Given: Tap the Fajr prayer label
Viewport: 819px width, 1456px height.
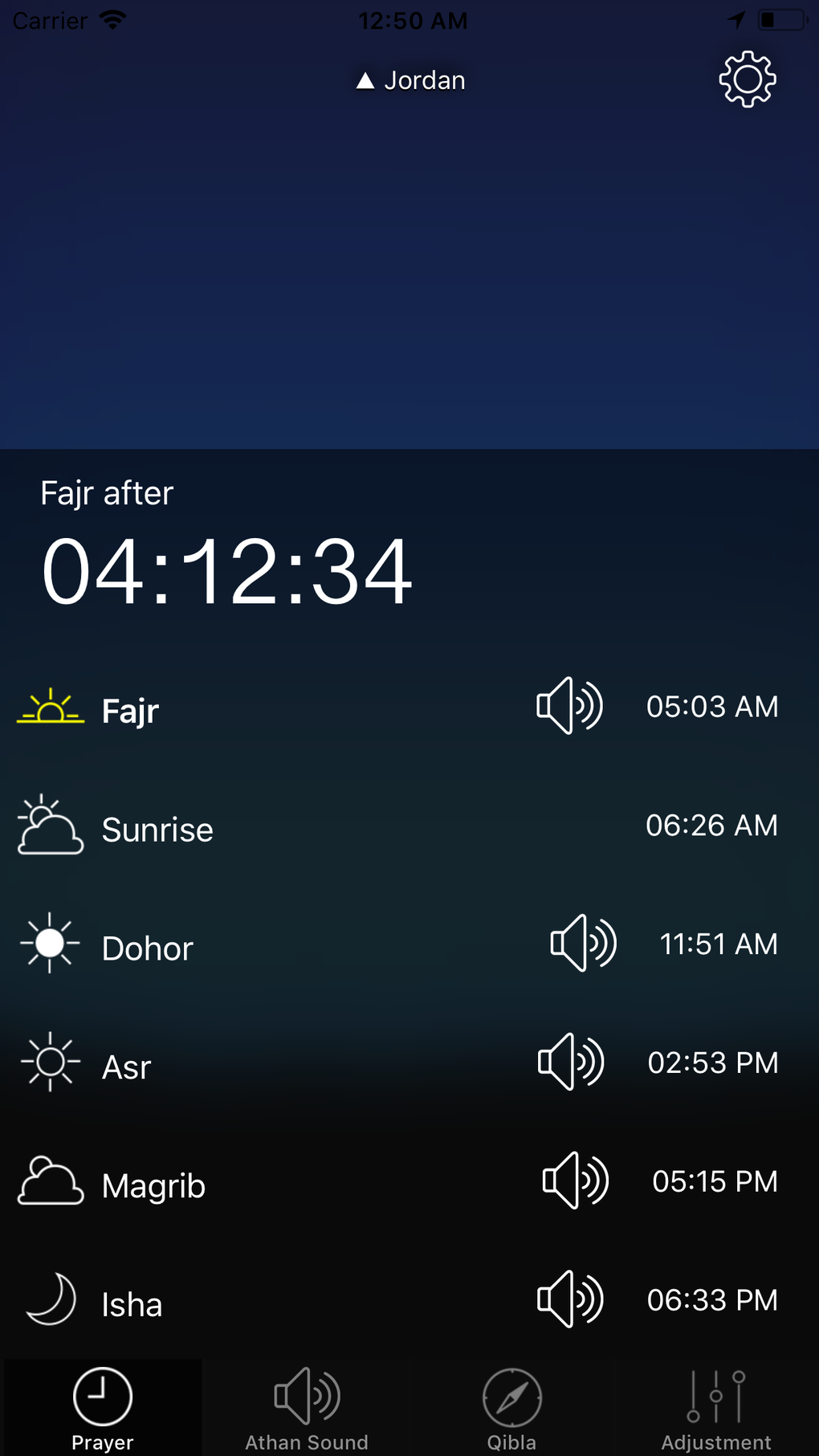Looking at the screenshot, I should pyautogui.click(x=128, y=710).
